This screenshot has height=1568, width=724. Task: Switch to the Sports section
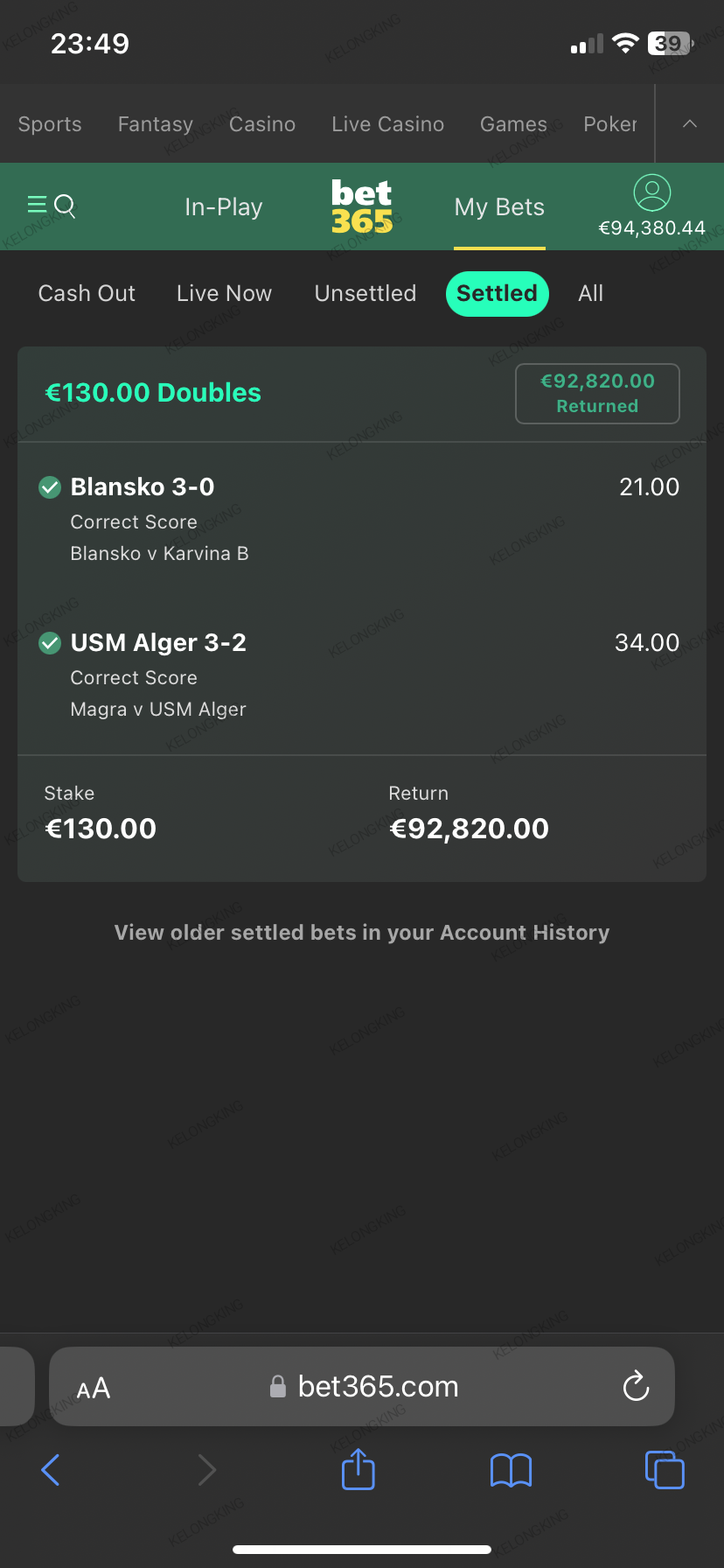50,124
